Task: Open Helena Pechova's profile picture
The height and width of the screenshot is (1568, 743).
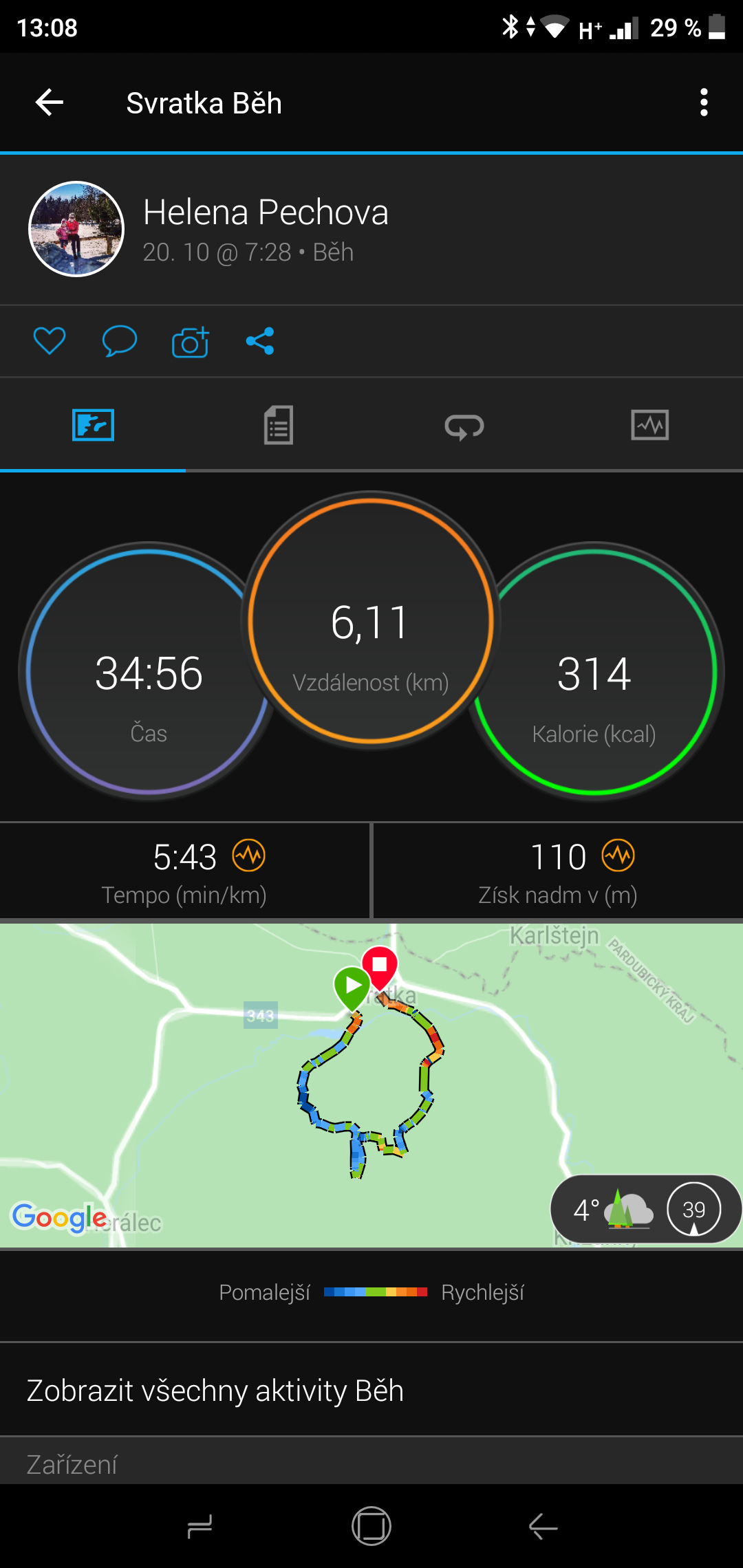Action: (76, 229)
